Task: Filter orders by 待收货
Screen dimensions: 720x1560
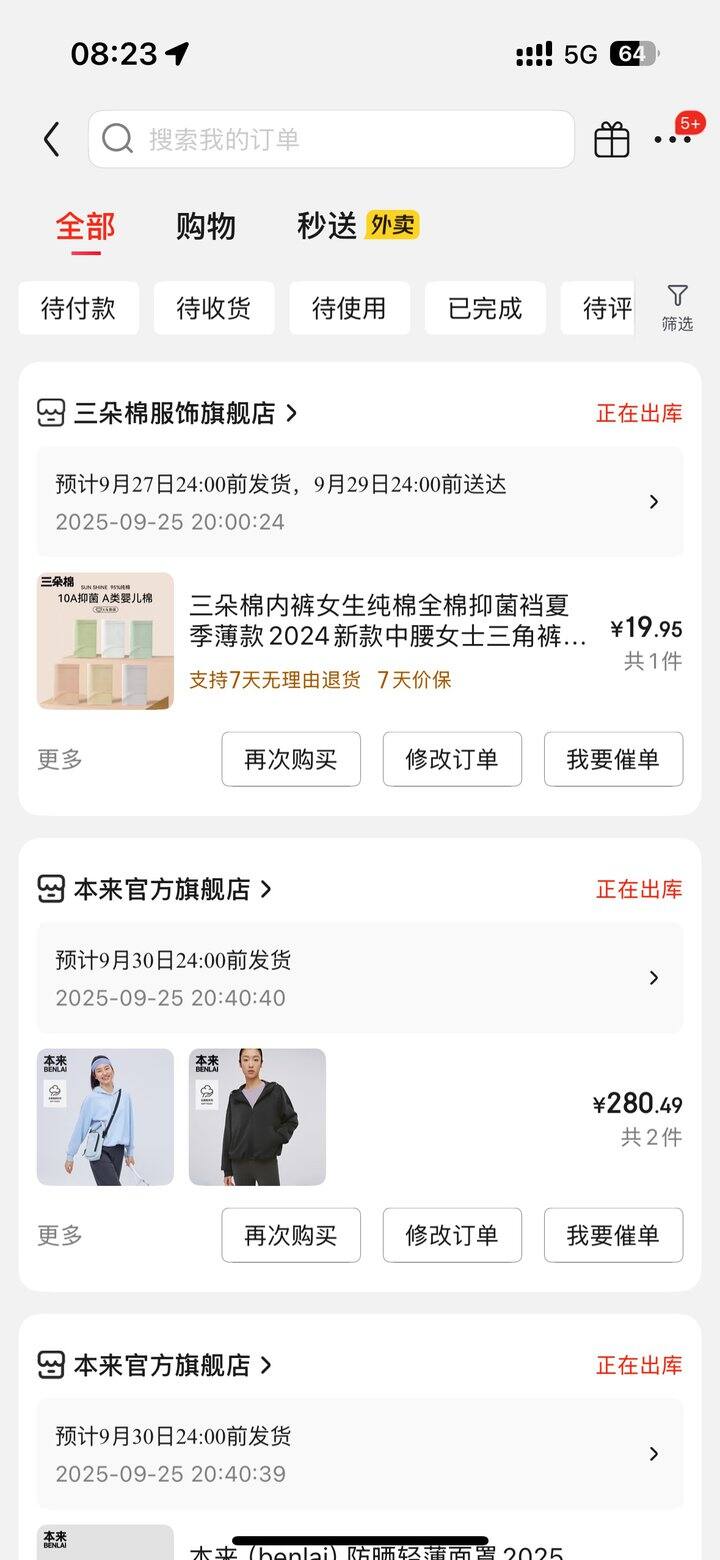Action: (x=213, y=308)
